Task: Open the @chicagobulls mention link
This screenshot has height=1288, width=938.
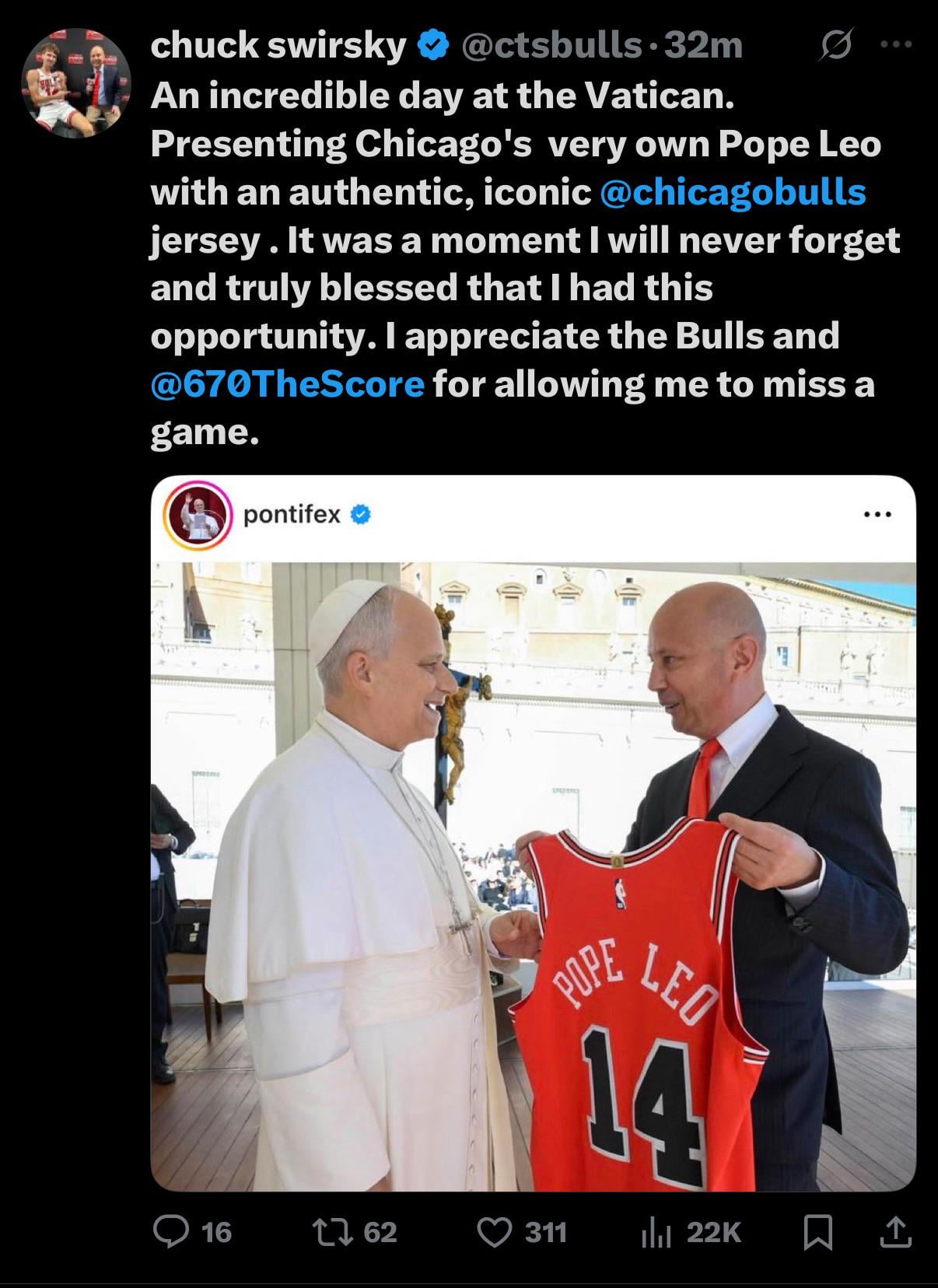Action: [x=733, y=192]
